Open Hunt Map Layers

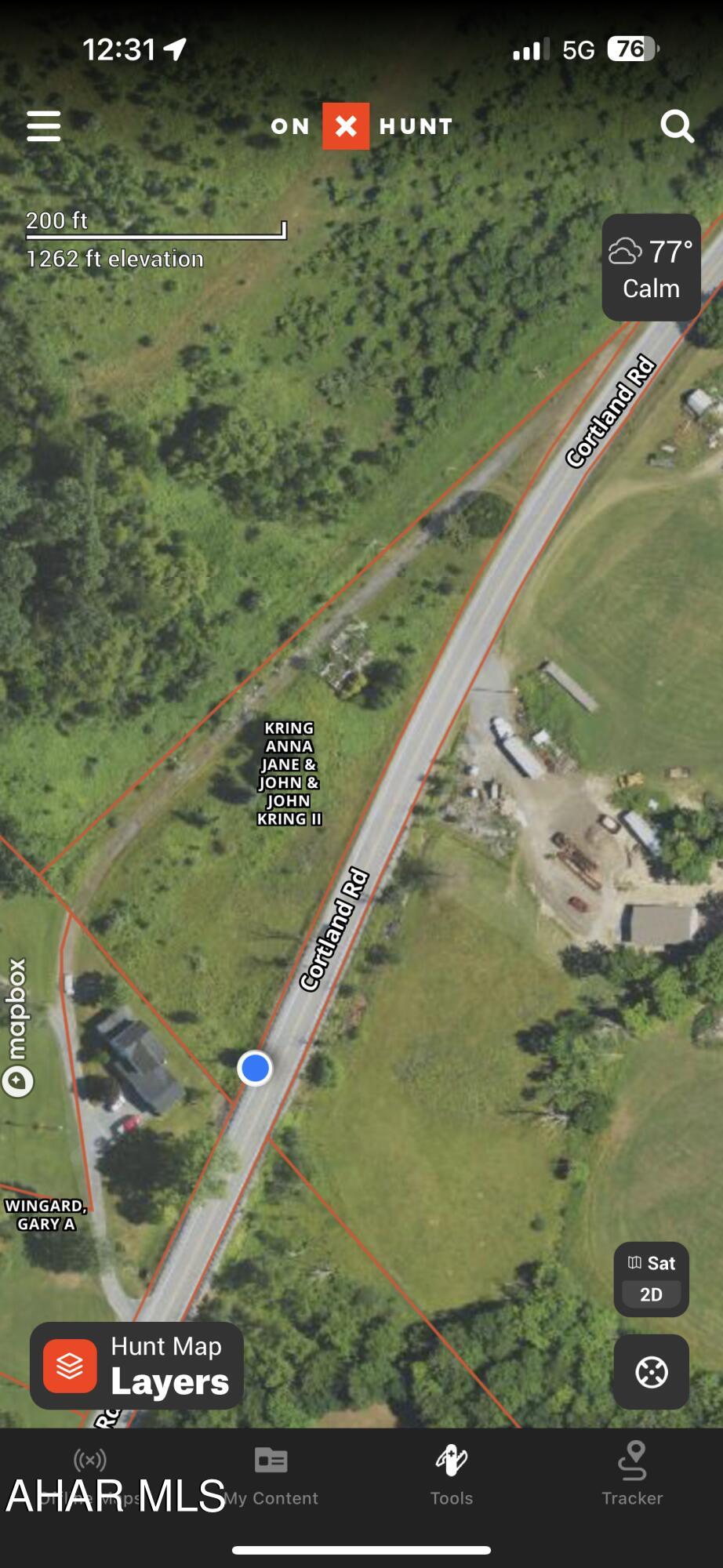pyautogui.click(x=136, y=1365)
